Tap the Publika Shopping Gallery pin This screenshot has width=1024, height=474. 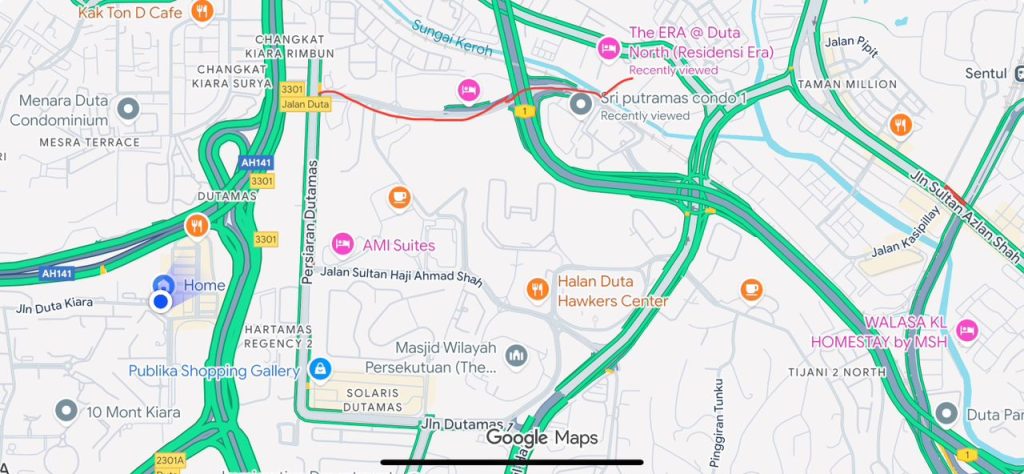pyautogui.click(x=319, y=370)
